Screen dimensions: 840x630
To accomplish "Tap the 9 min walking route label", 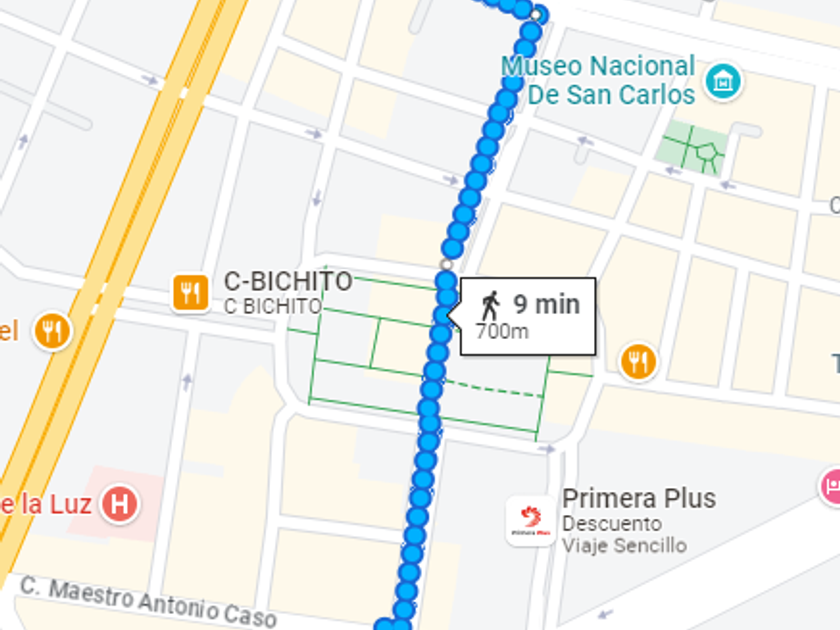I will 529,316.
